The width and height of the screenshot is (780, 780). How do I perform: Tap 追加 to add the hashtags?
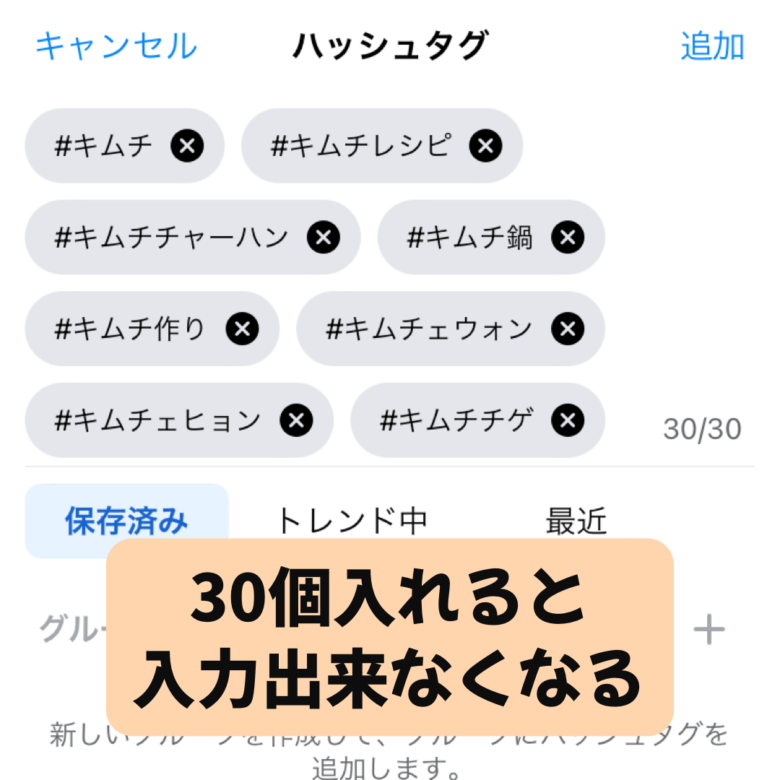tap(712, 46)
